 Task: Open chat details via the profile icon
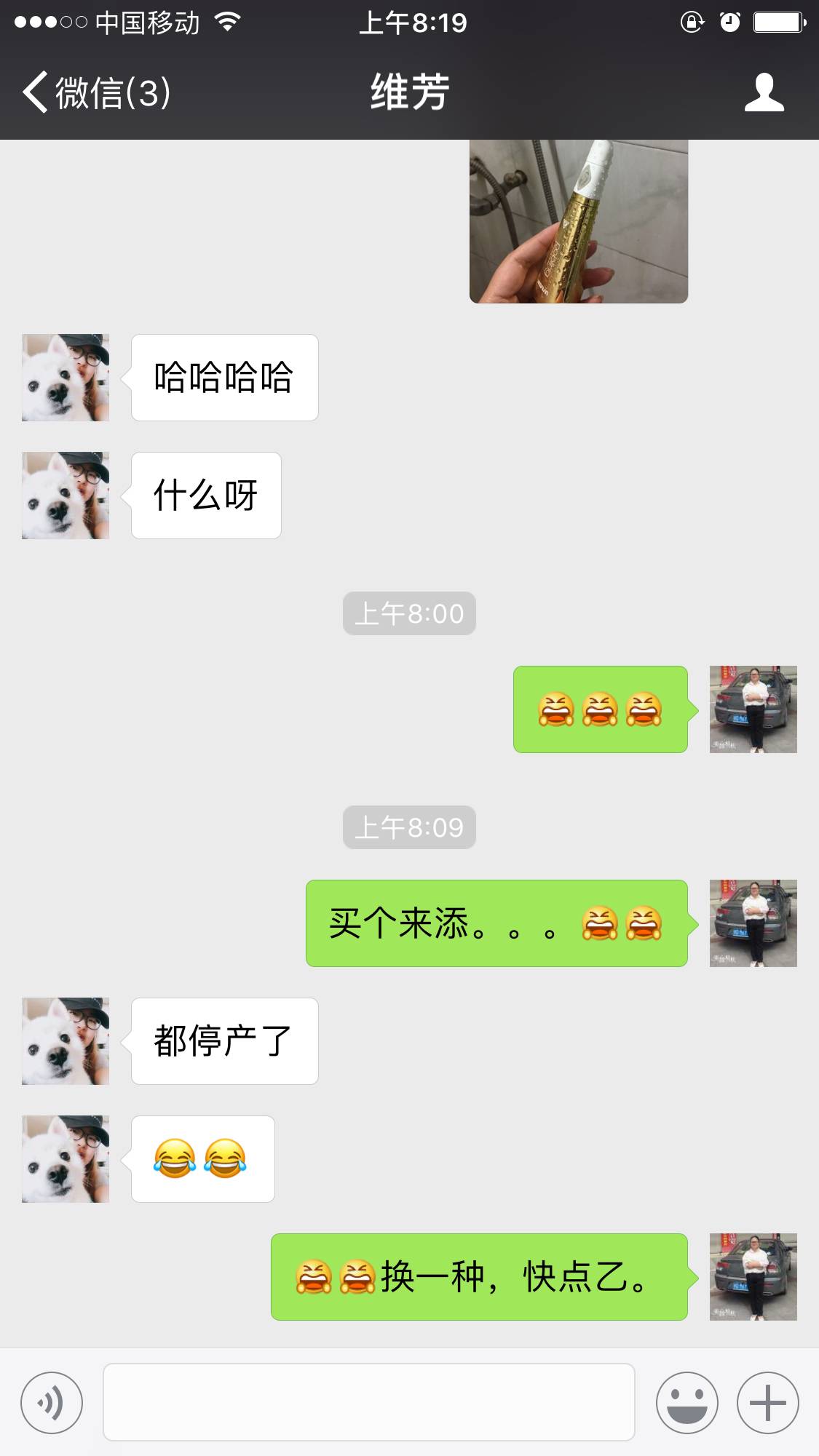[x=764, y=92]
